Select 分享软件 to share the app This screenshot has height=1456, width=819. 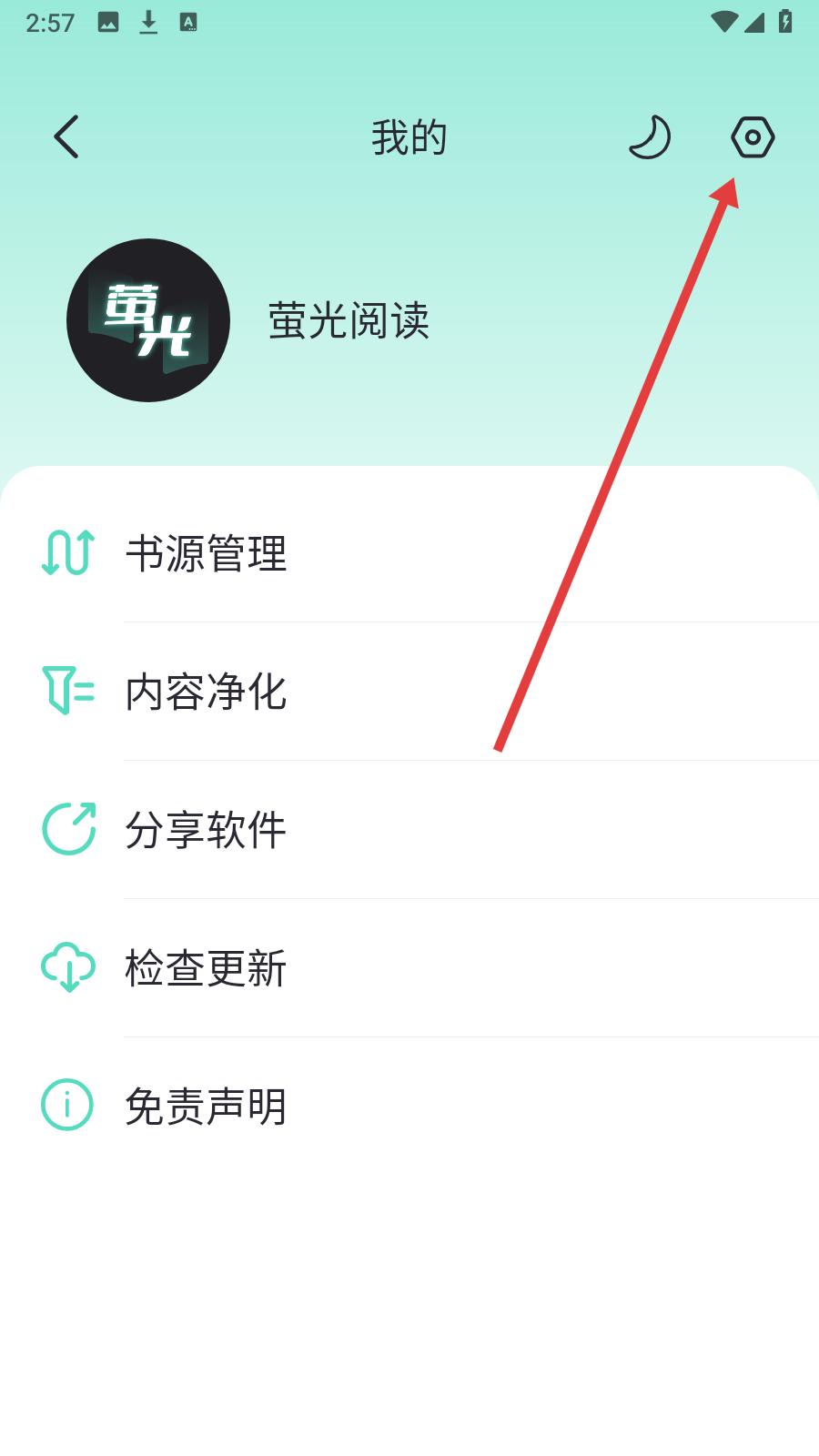pos(409,830)
